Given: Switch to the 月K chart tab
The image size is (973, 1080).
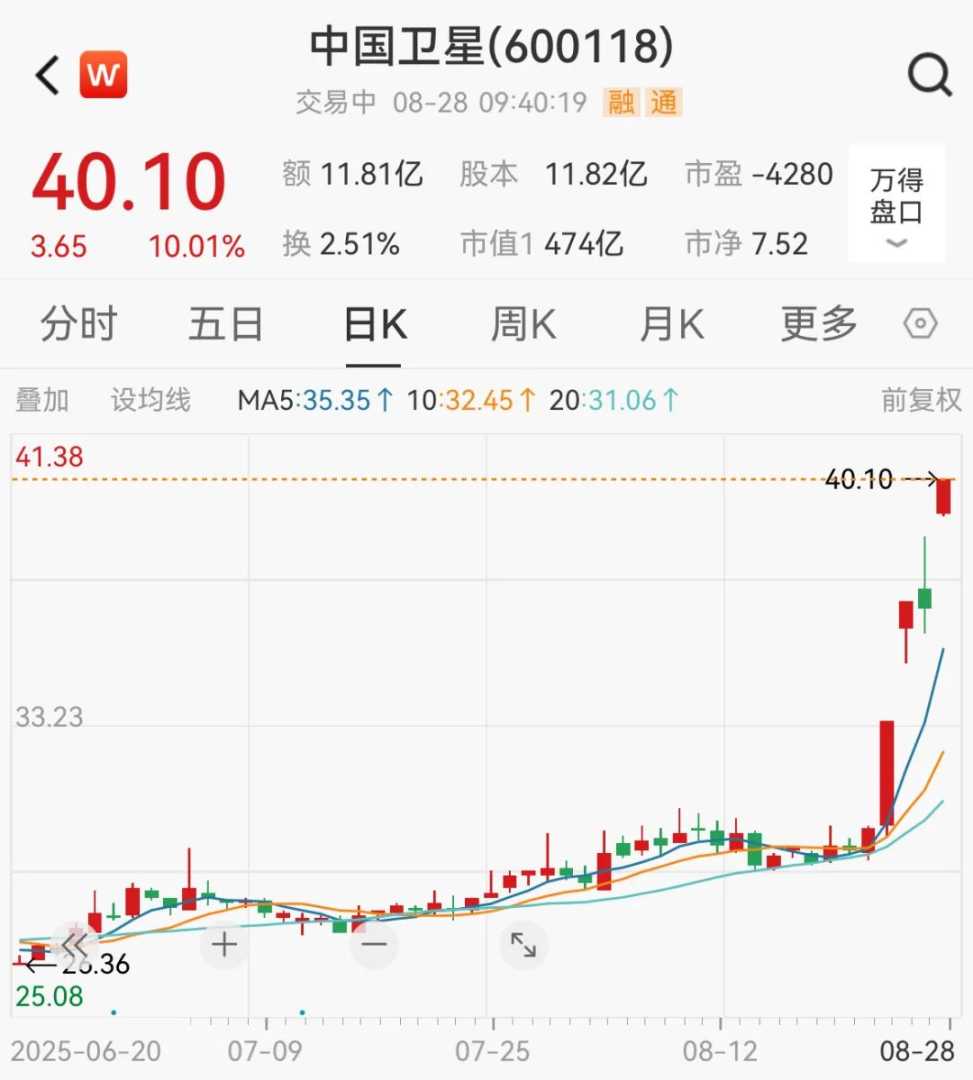Looking at the screenshot, I should pos(671,324).
